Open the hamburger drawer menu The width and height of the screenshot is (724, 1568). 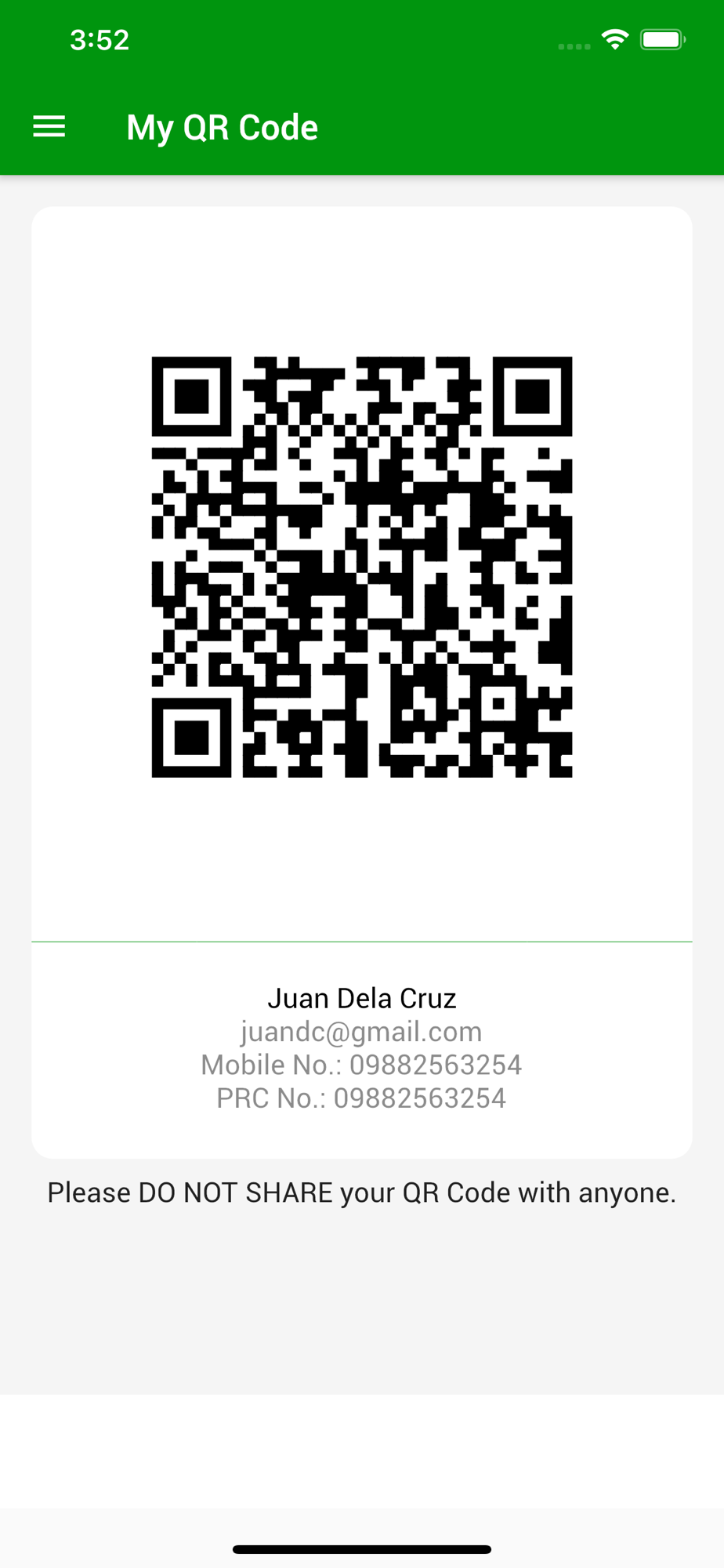49,127
